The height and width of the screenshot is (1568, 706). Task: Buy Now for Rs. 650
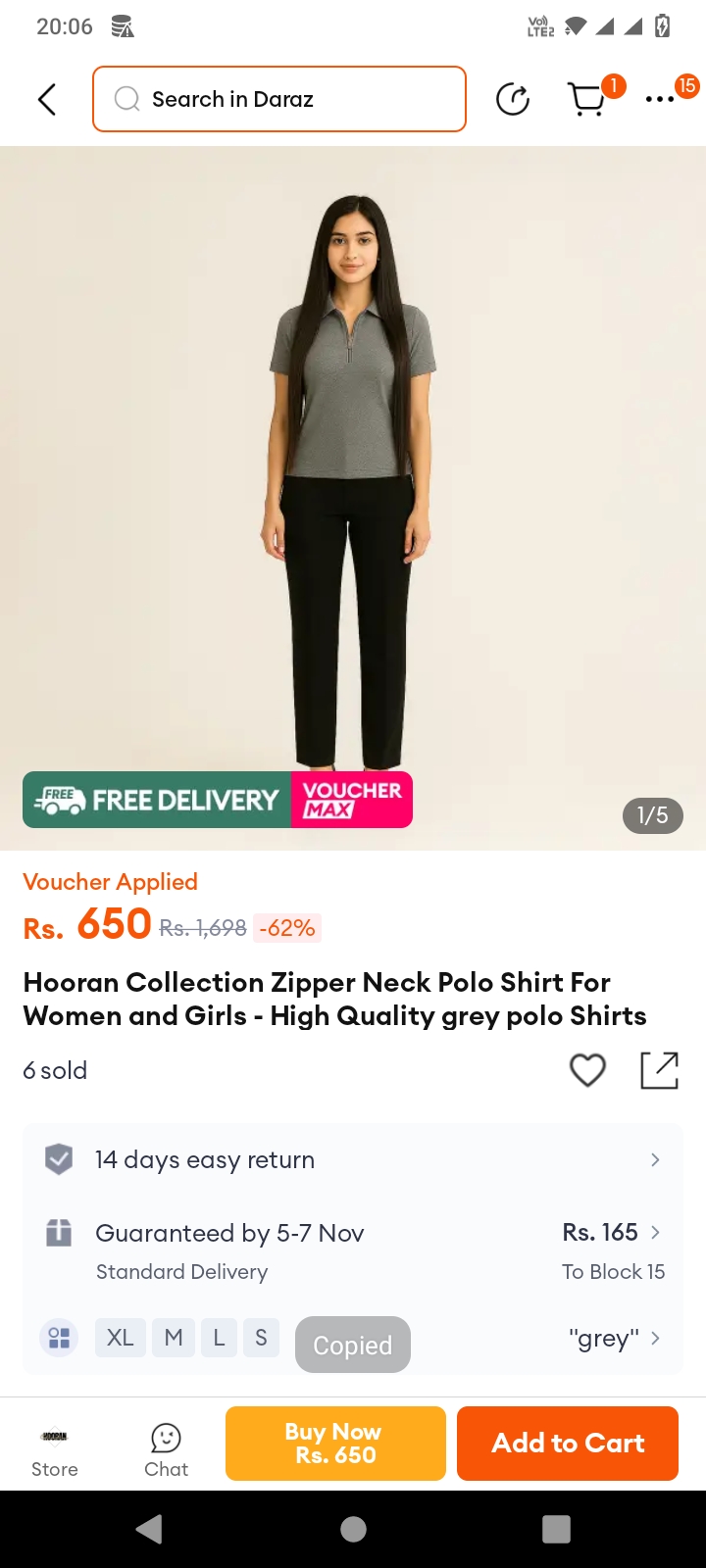coord(335,1444)
